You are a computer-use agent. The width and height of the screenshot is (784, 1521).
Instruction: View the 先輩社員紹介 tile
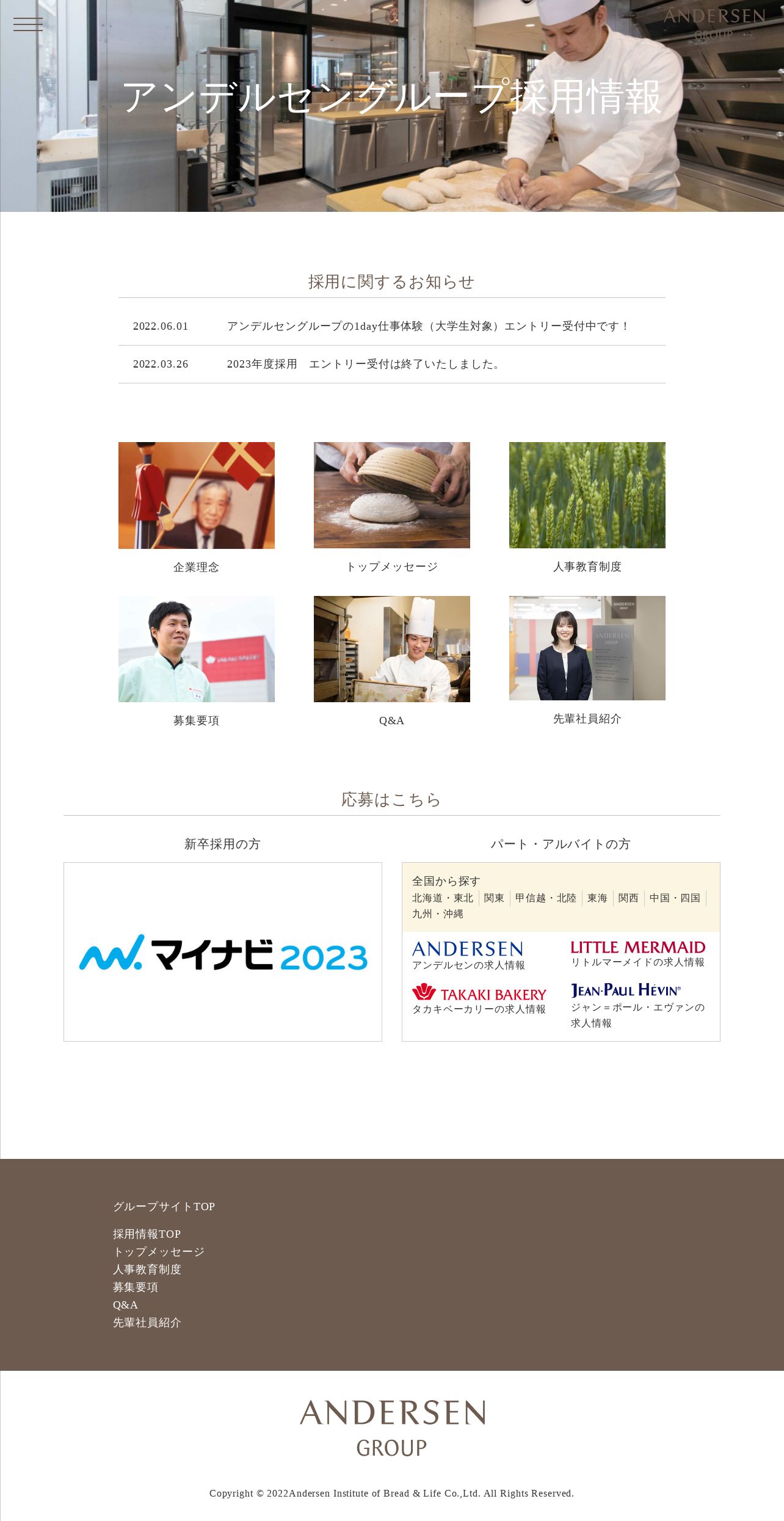[587, 661]
